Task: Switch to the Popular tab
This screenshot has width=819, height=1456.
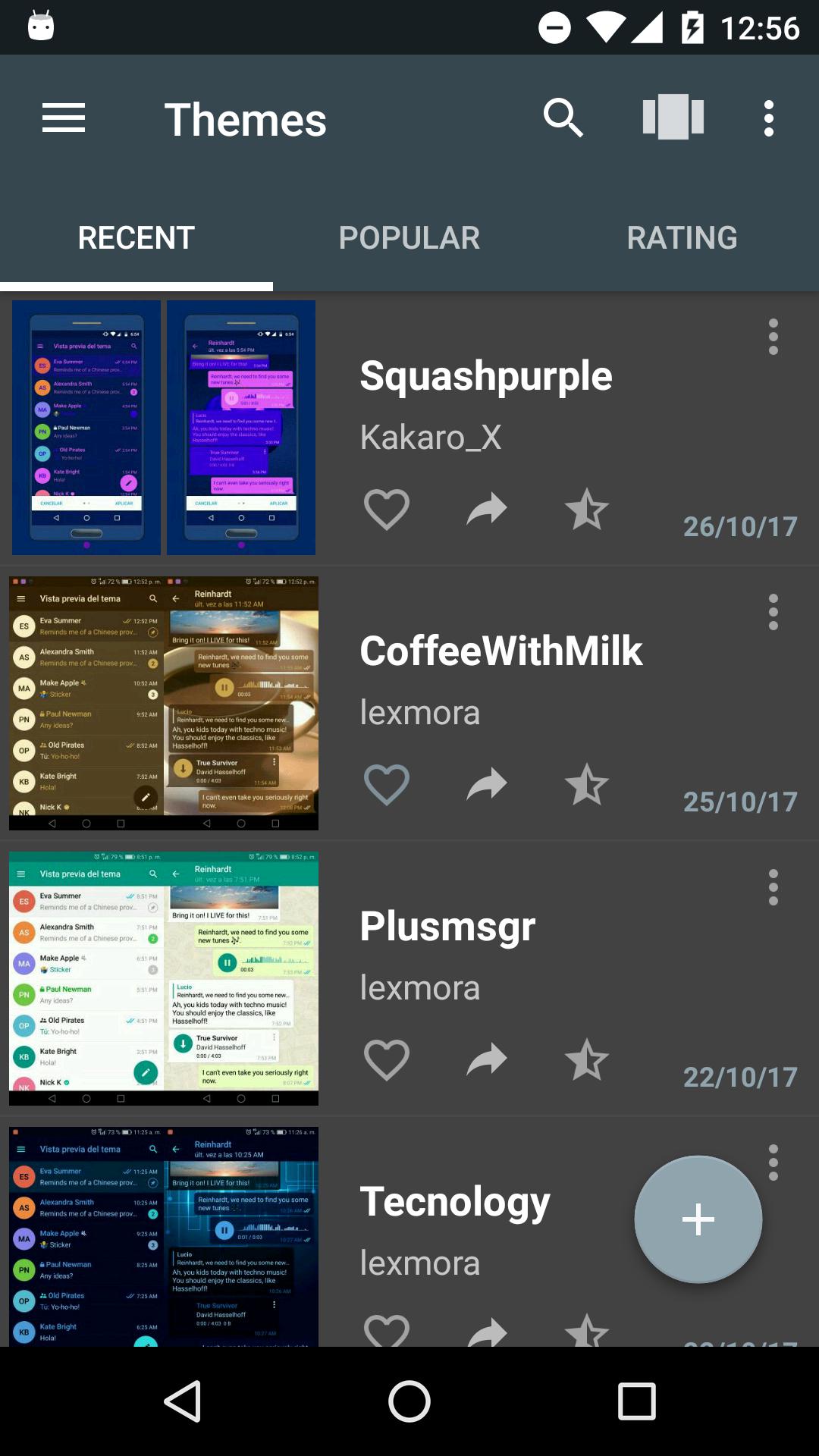Action: click(x=409, y=237)
